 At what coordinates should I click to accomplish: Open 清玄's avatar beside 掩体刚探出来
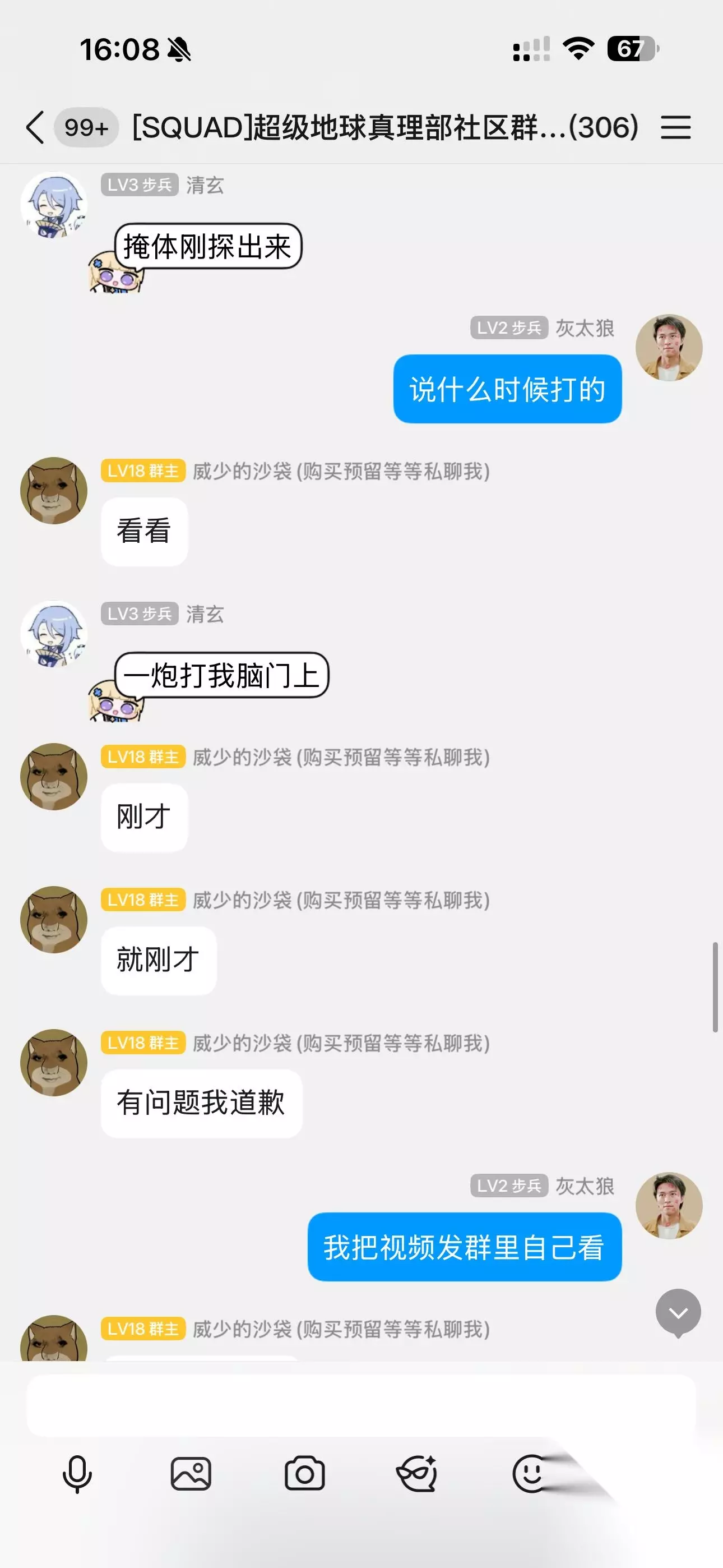point(54,205)
